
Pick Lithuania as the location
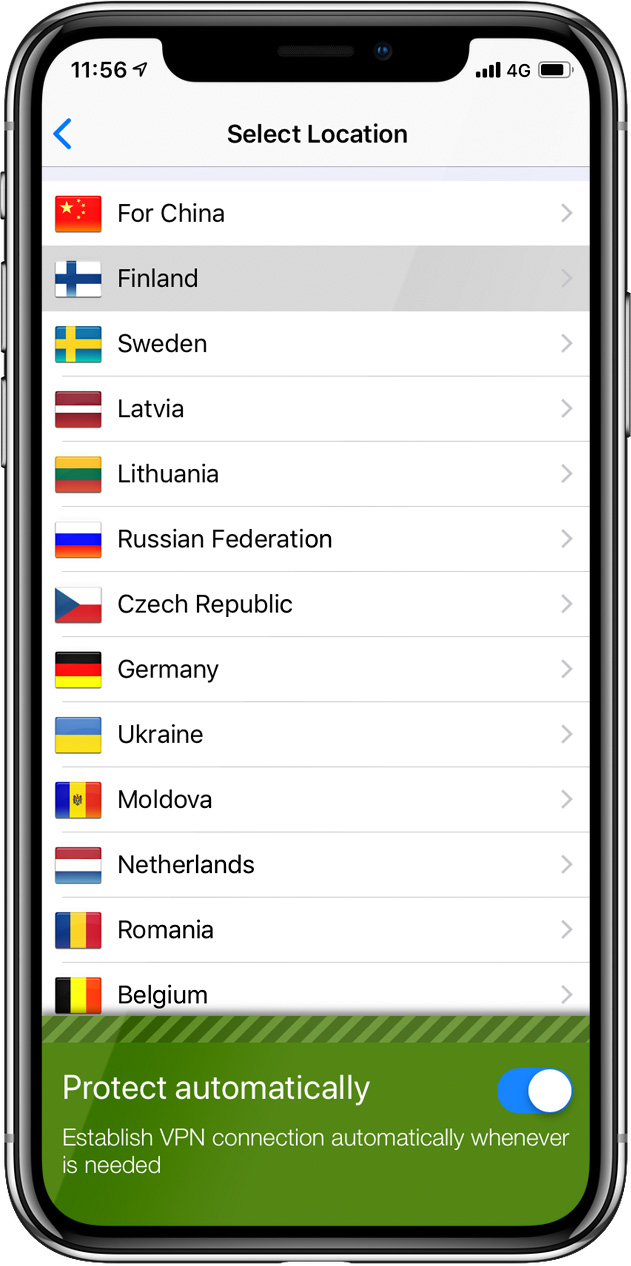(315, 473)
